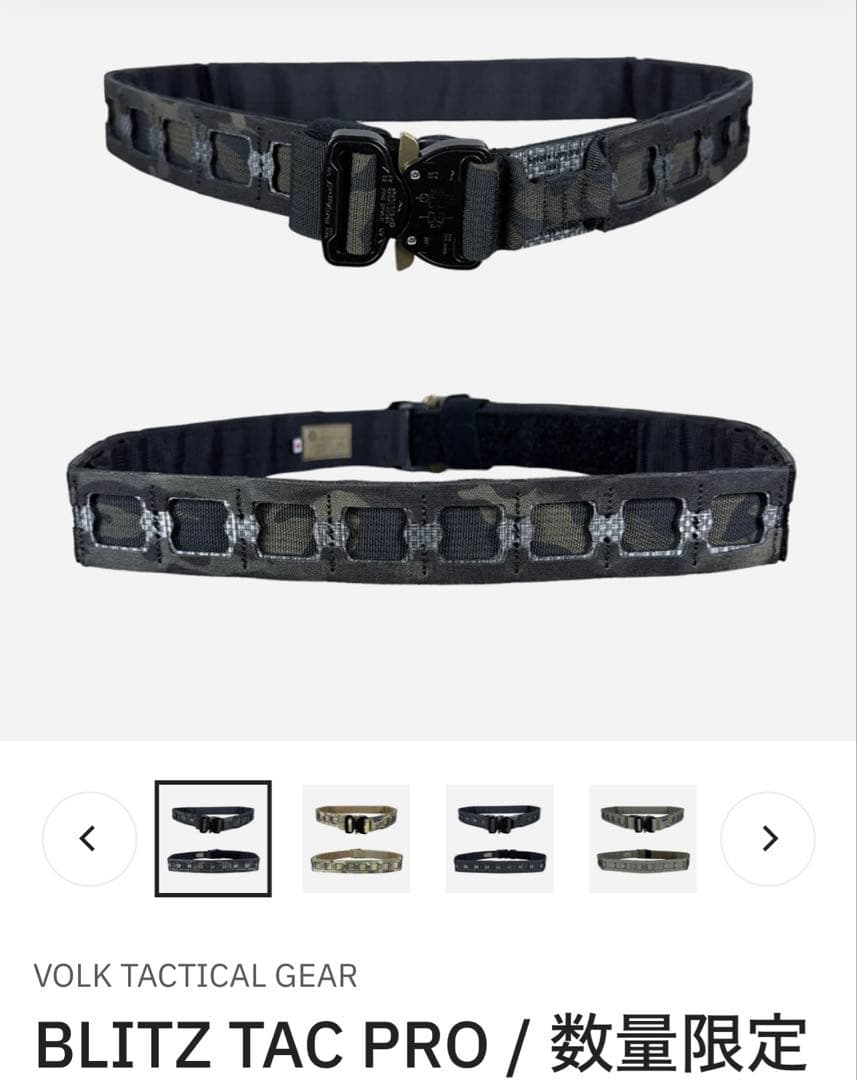Go to the previous product image
This screenshot has width=857, height=1080.
(88, 838)
